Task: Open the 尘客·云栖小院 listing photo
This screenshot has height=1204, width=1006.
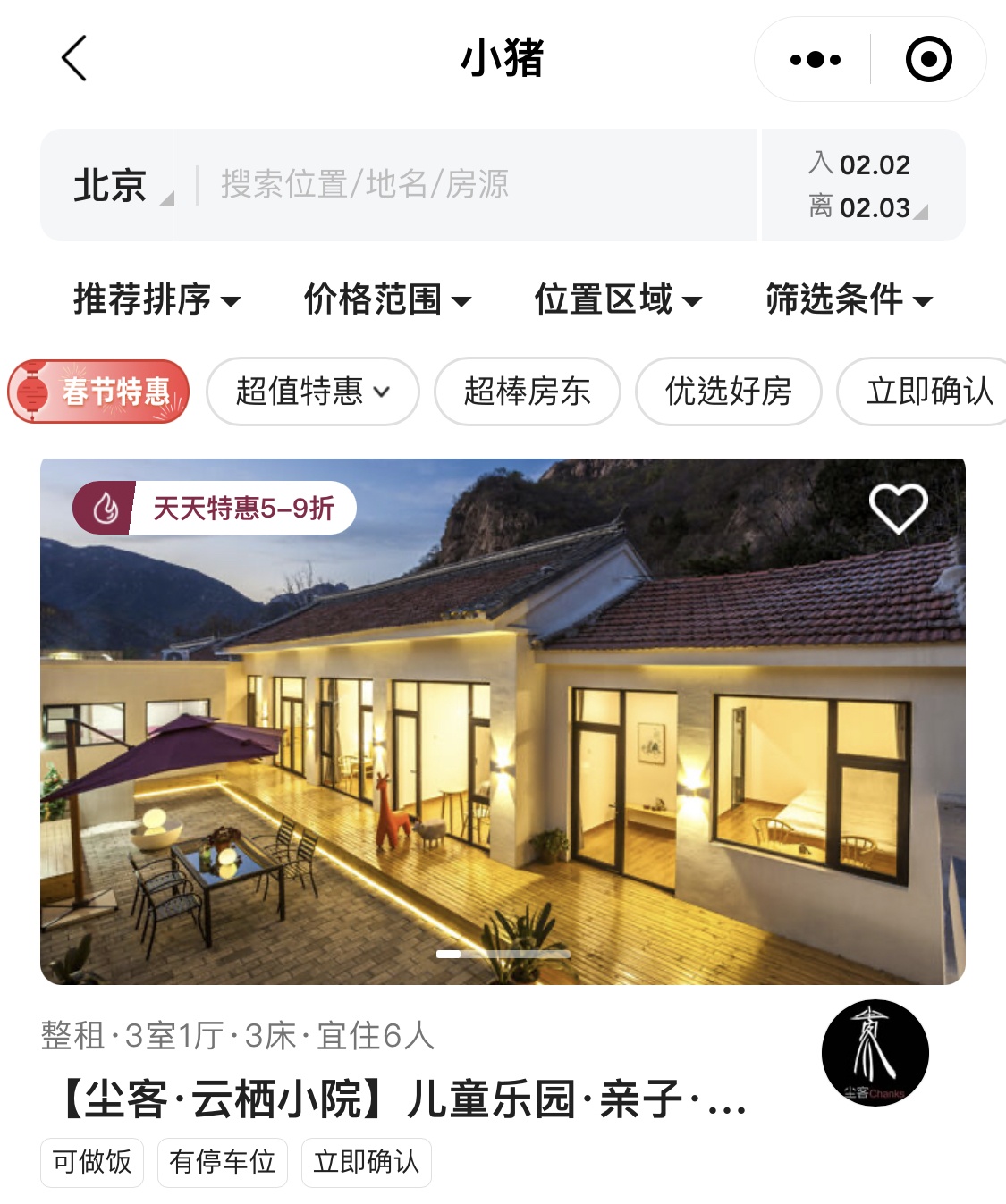Action: [x=503, y=742]
